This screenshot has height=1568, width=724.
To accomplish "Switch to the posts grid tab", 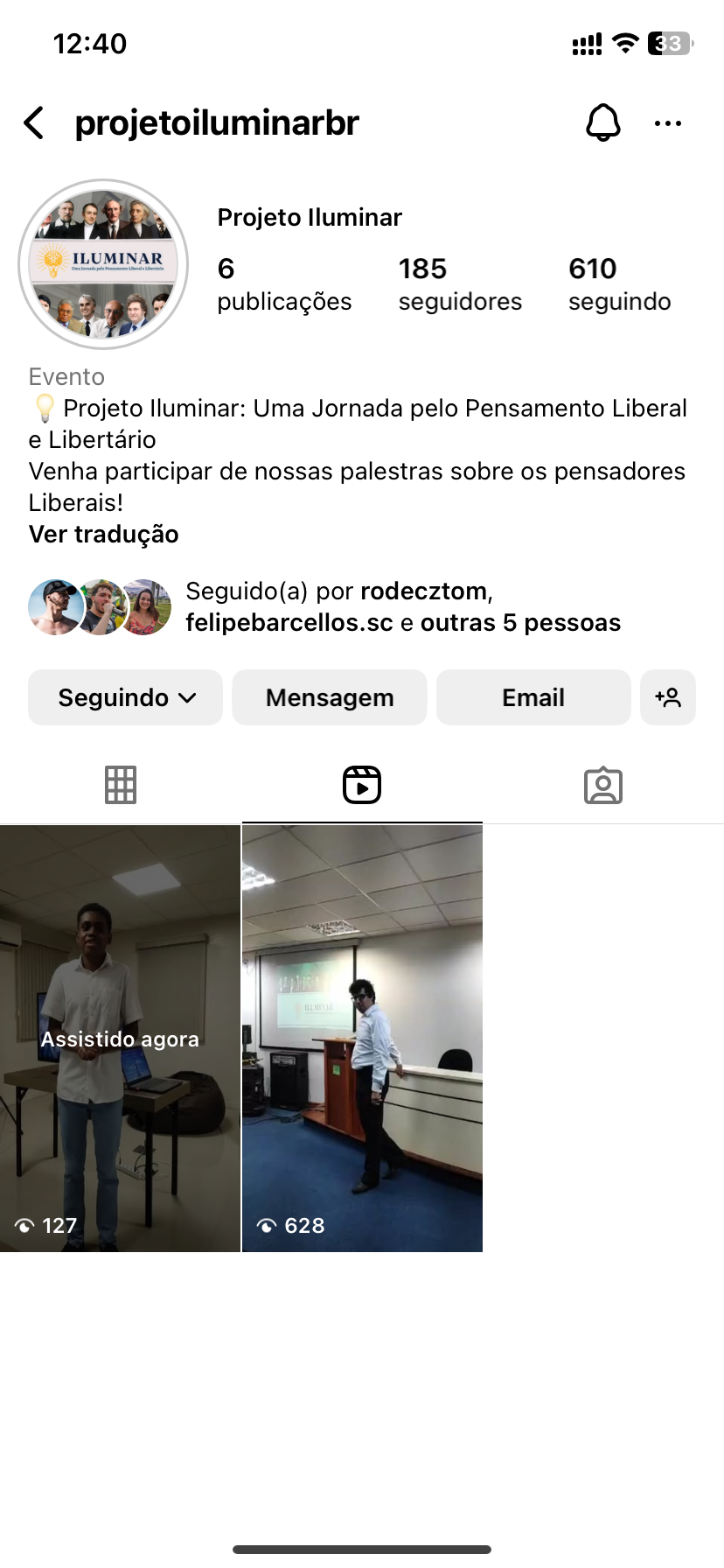I will [x=121, y=785].
